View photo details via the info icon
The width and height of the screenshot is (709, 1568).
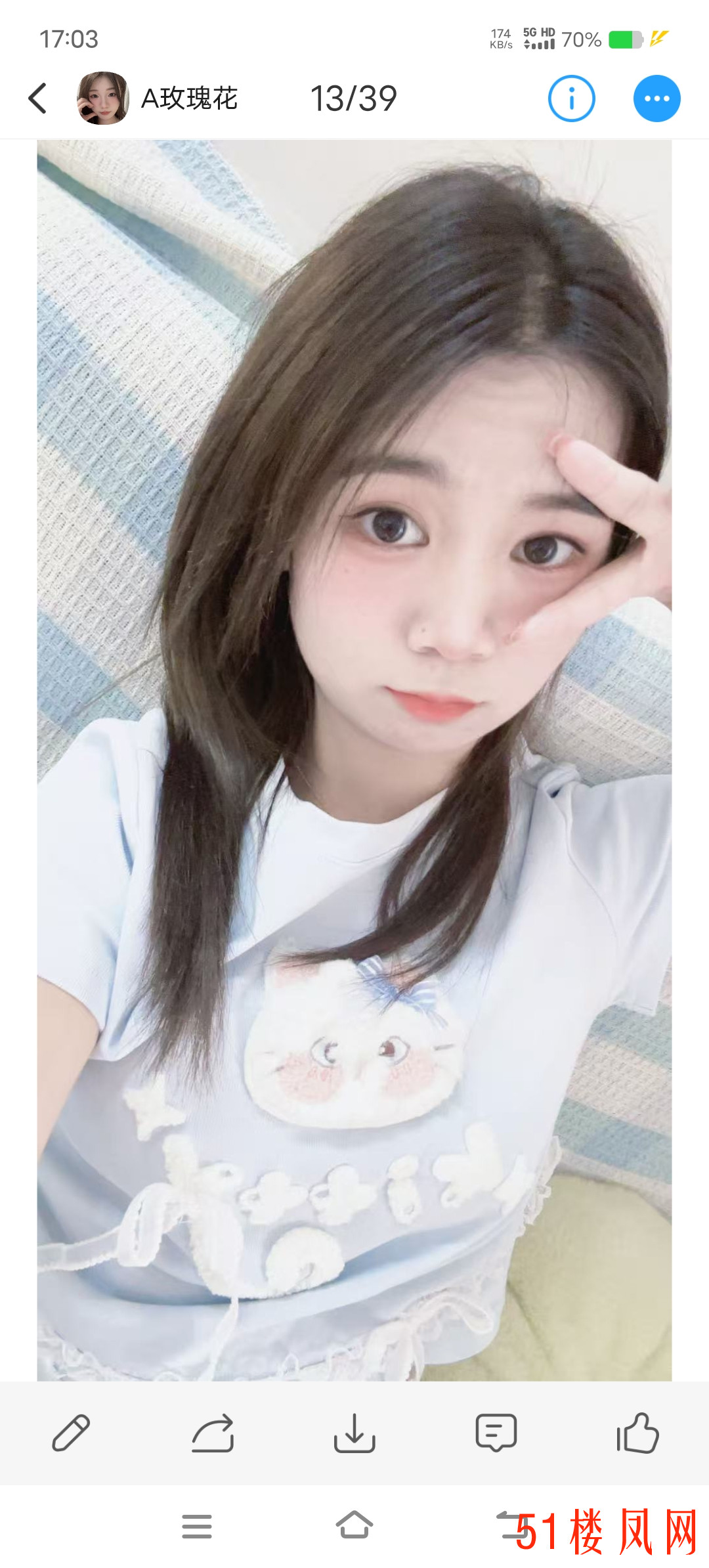571,99
